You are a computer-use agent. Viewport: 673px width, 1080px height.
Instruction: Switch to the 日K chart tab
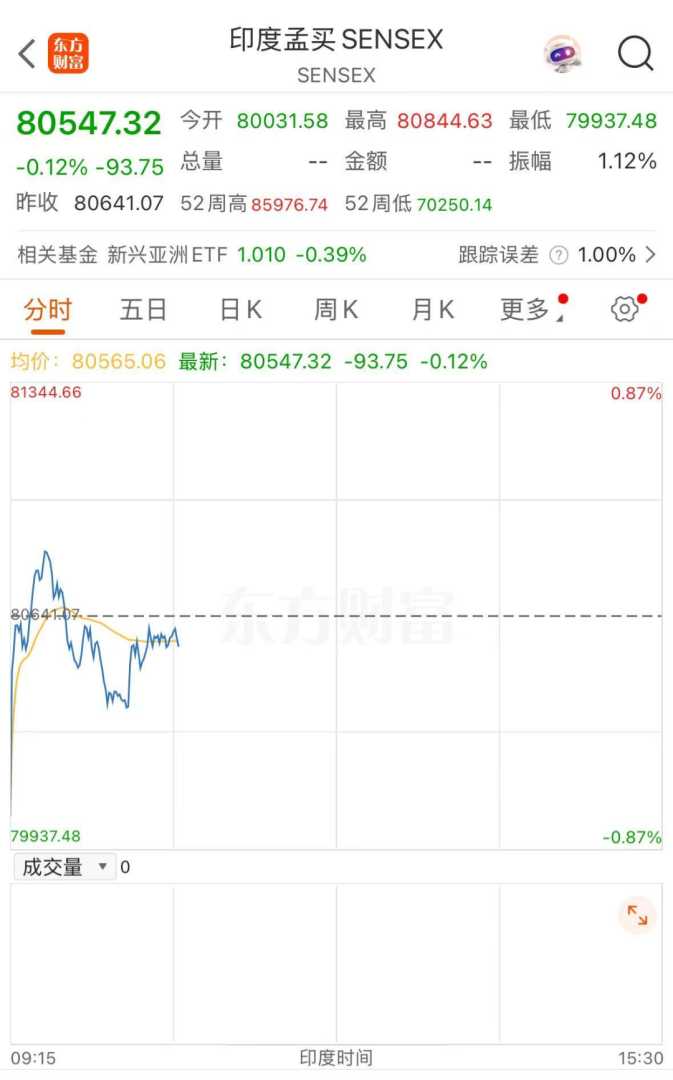coord(240,310)
